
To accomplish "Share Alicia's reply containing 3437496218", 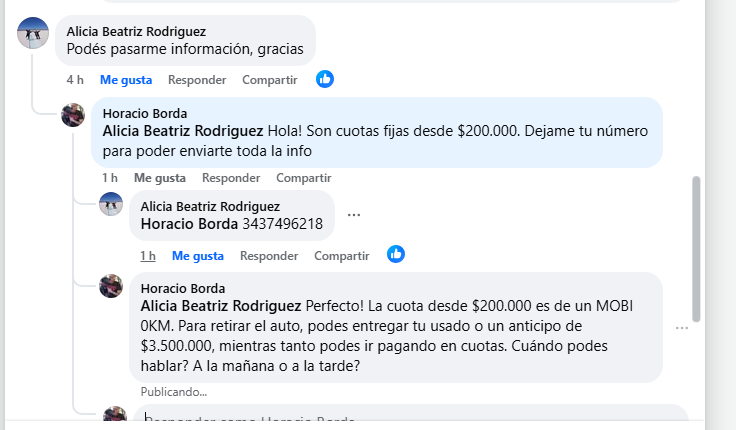I will tap(342, 256).
